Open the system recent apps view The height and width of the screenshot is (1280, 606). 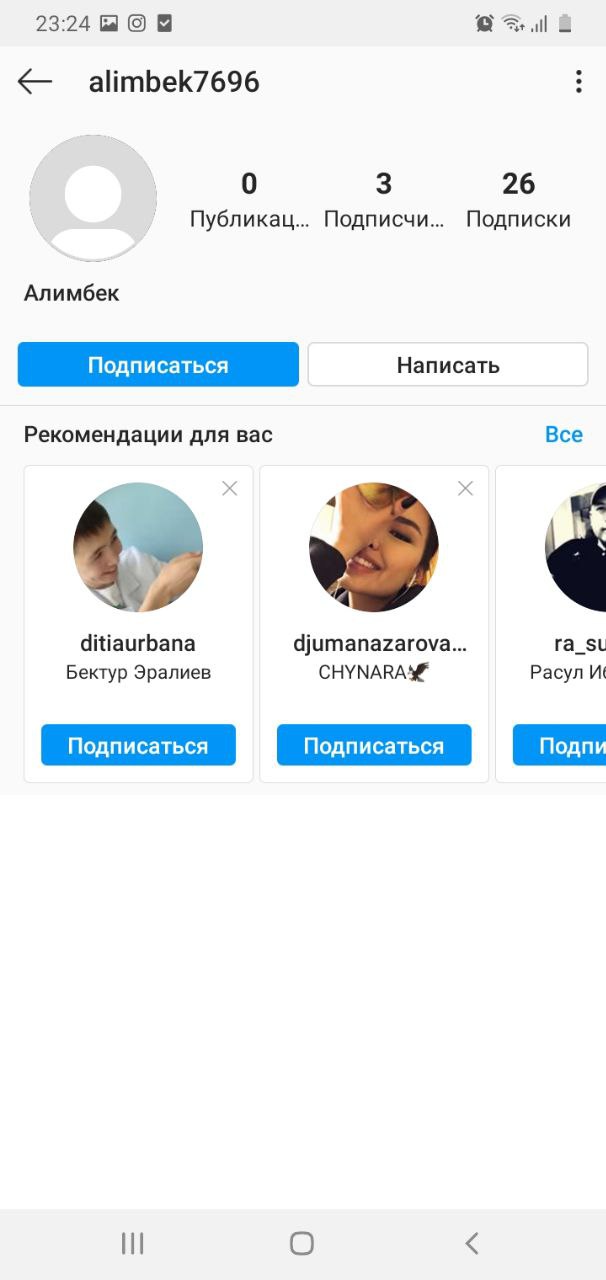[132, 1243]
